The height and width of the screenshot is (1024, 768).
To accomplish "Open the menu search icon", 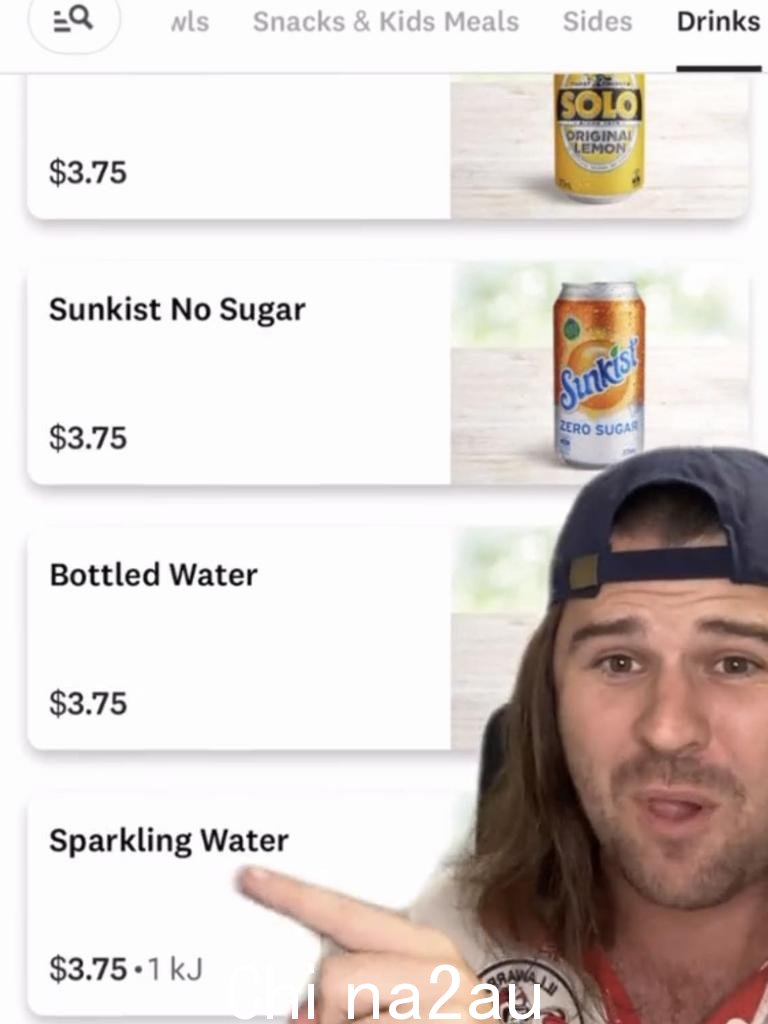I will [73, 20].
